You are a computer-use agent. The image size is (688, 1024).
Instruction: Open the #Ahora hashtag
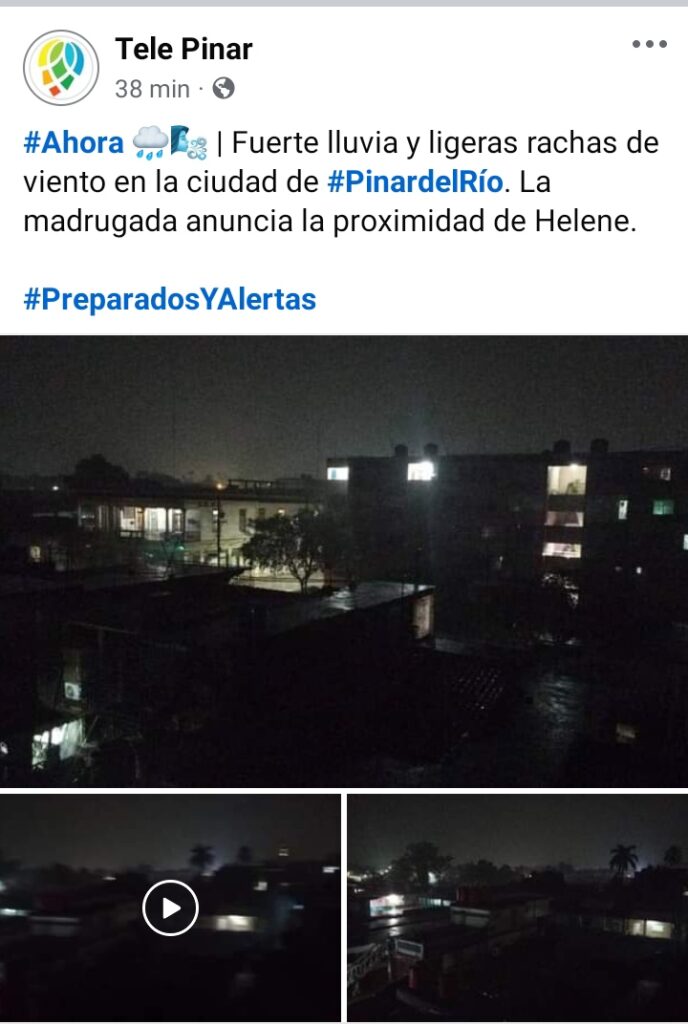pos(72,143)
